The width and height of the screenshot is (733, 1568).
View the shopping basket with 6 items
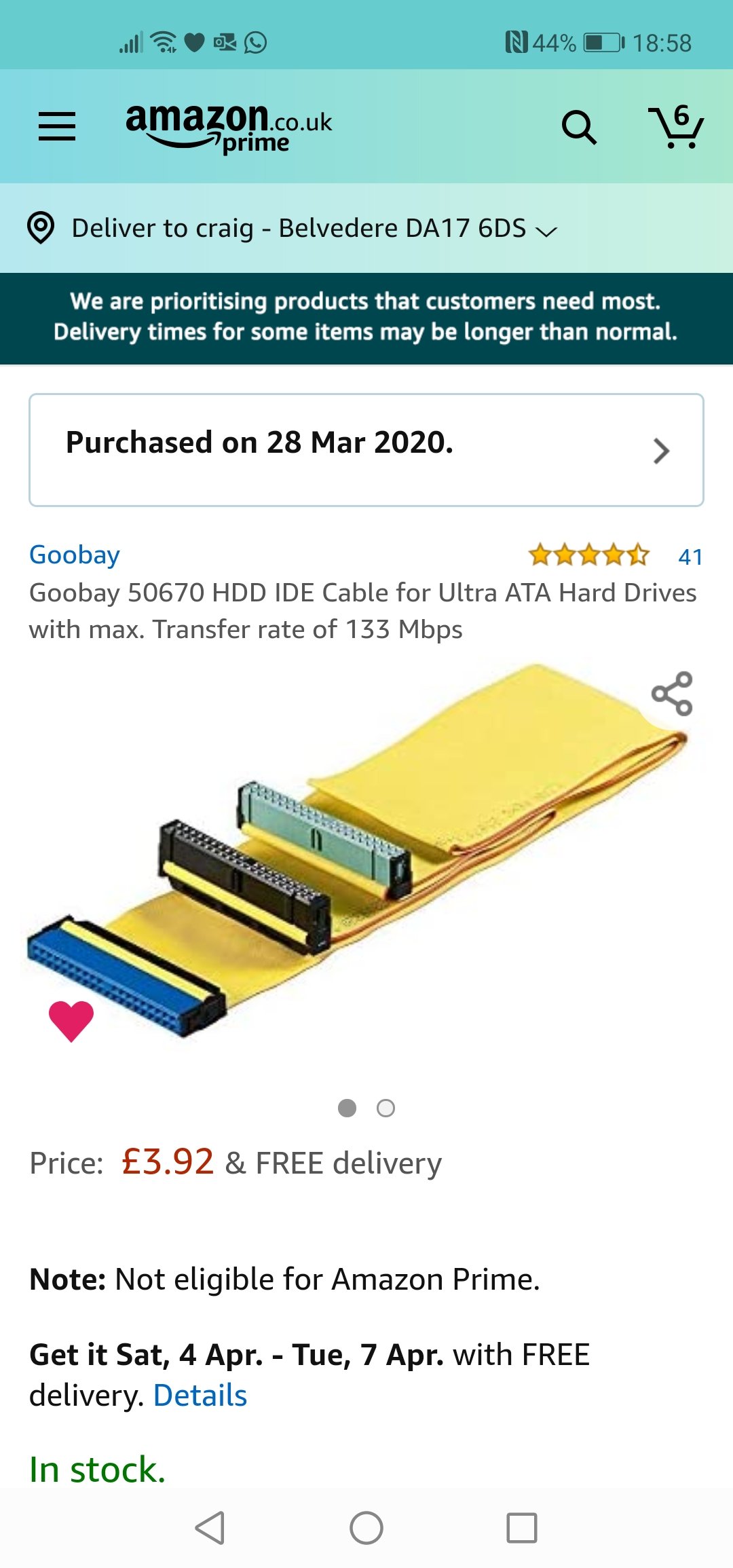tap(676, 126)
